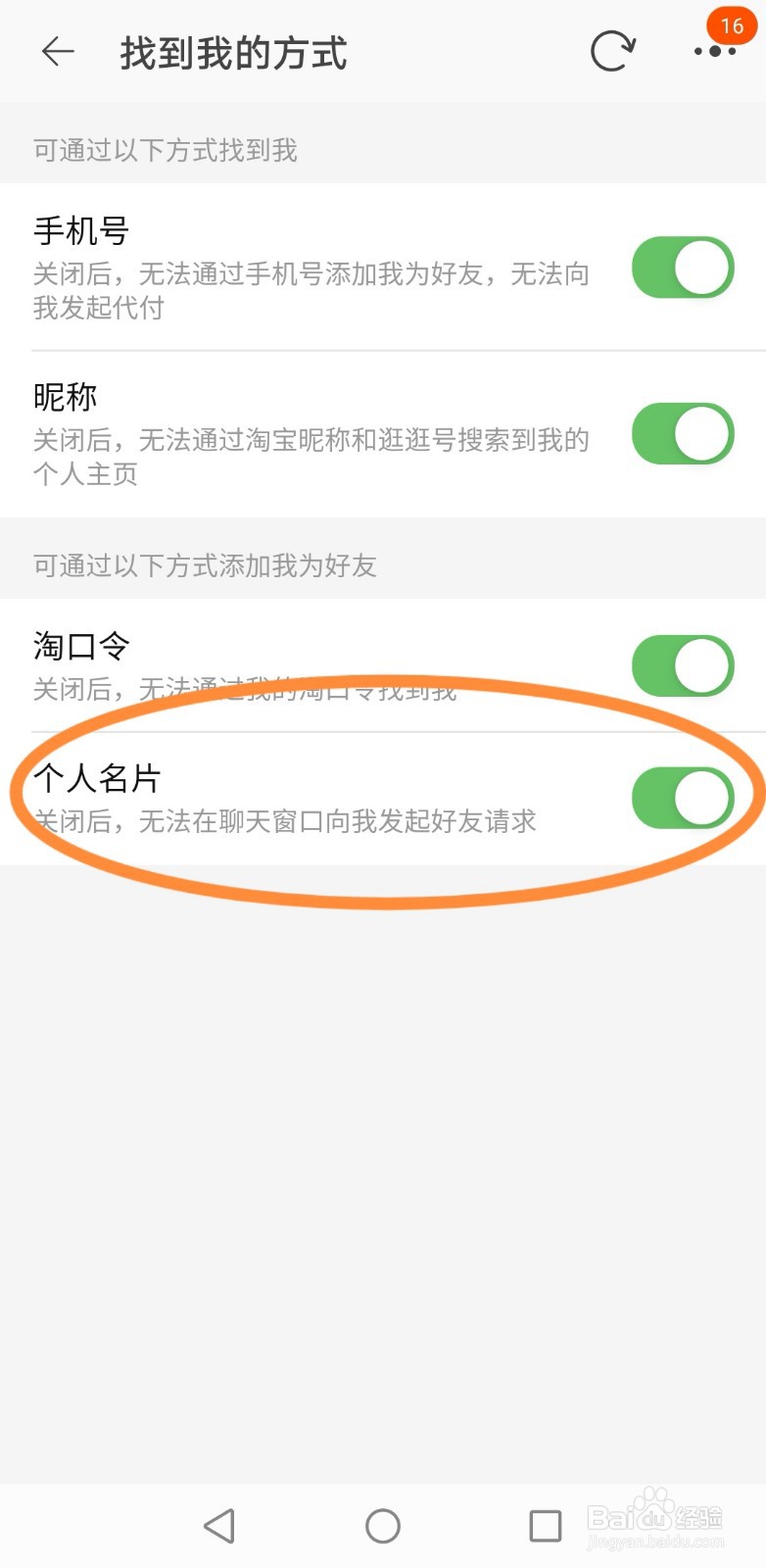Tap the Android home circle button
Viewport: 766px width, 1568px height.
[x=382, y=1525]
